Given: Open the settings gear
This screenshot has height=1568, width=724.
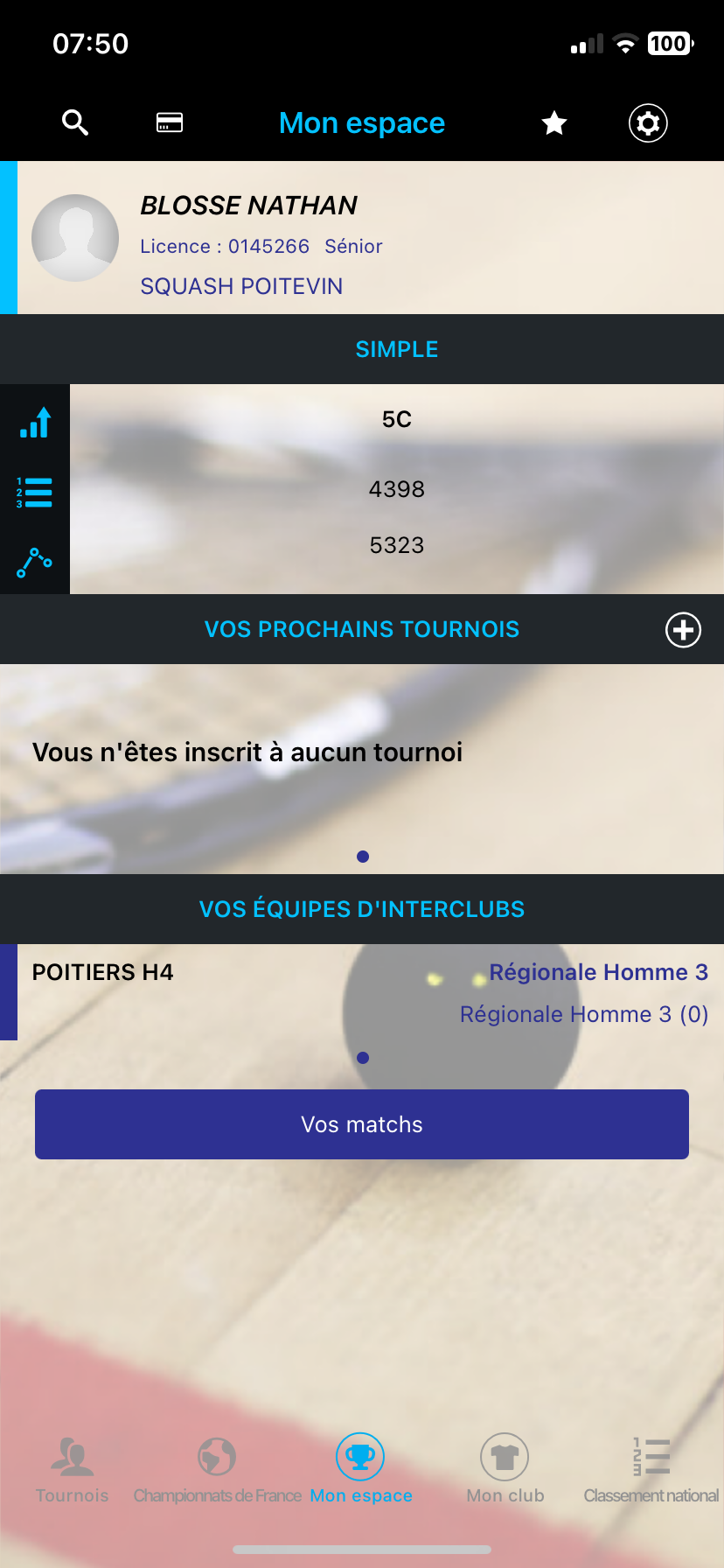Looking at the screenshot, I should coord(648,123).
